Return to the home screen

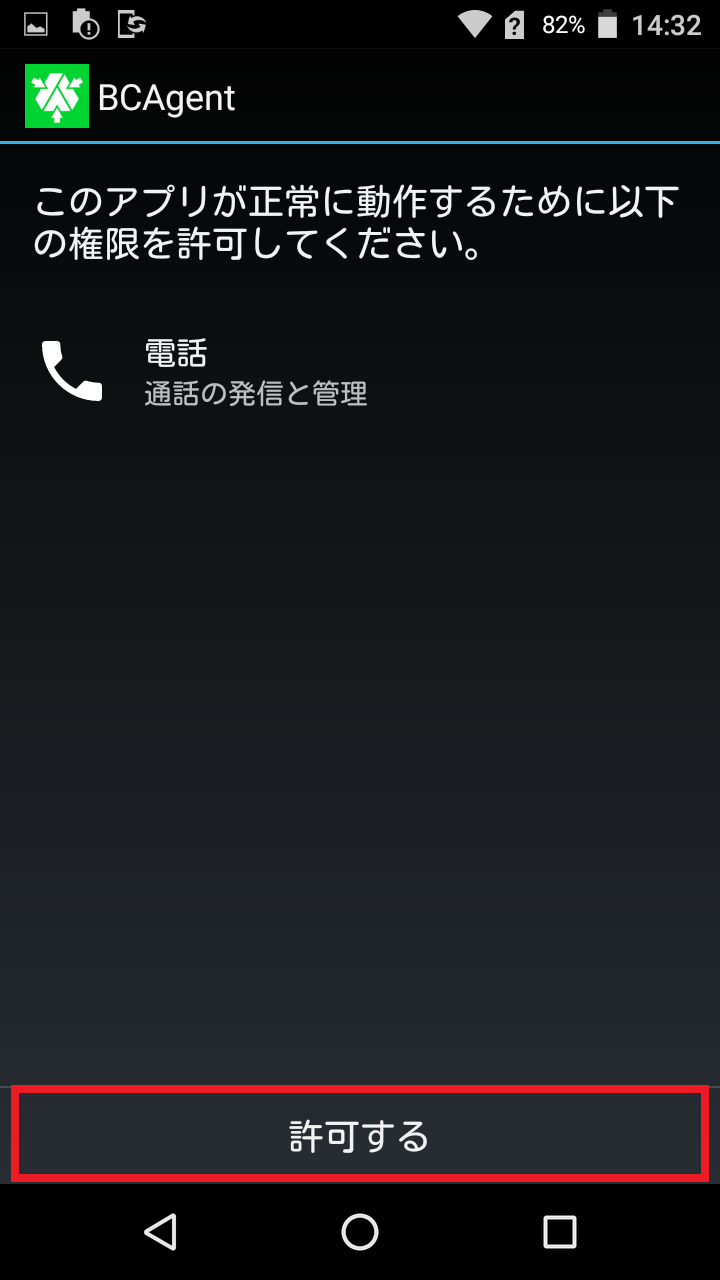(x=360, y=1231)
